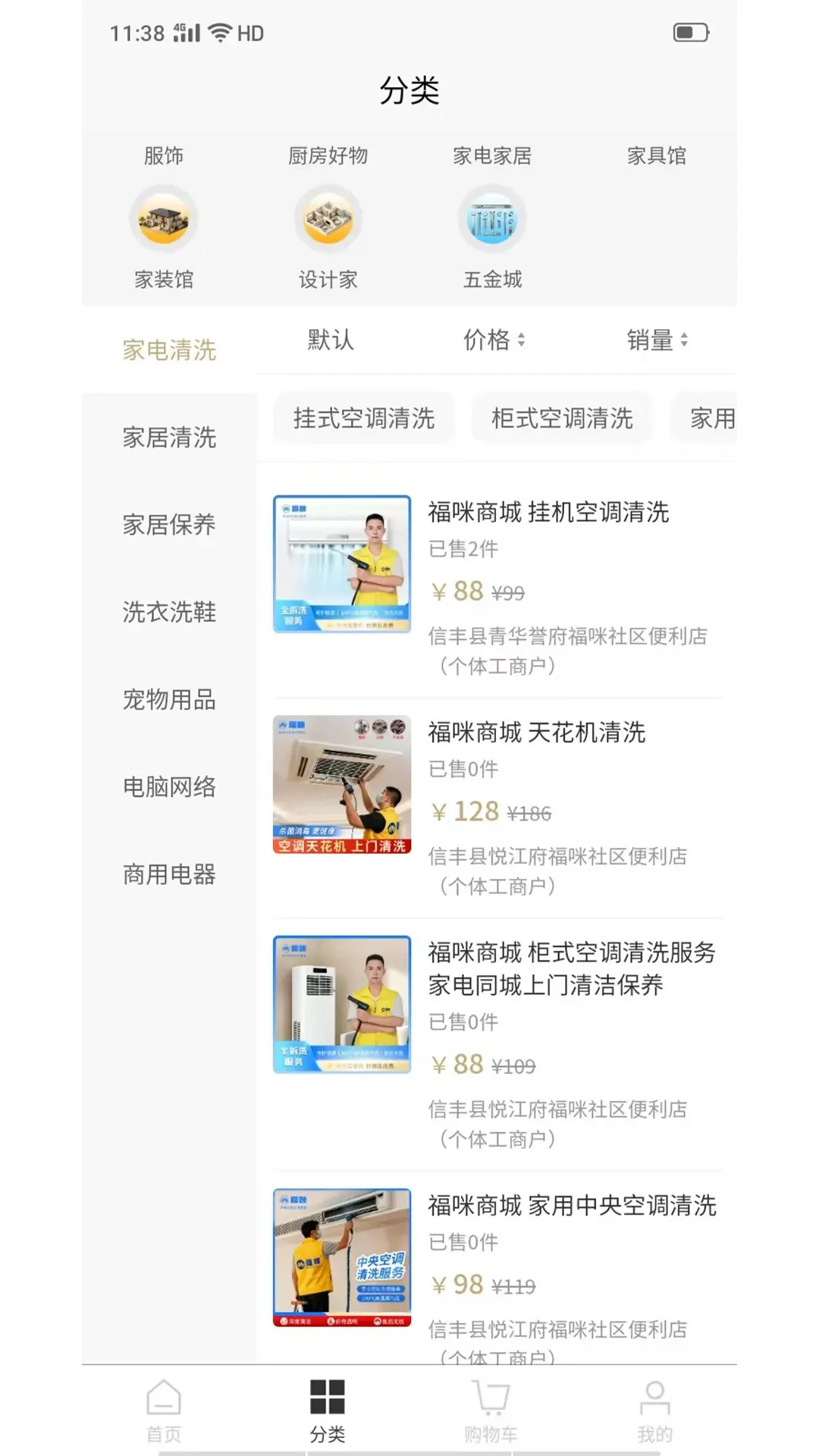Screen dimensions: 819x1456
Task: Open 福咪商城 挂机空调清洗 product
Action: (x=548, y=512)
